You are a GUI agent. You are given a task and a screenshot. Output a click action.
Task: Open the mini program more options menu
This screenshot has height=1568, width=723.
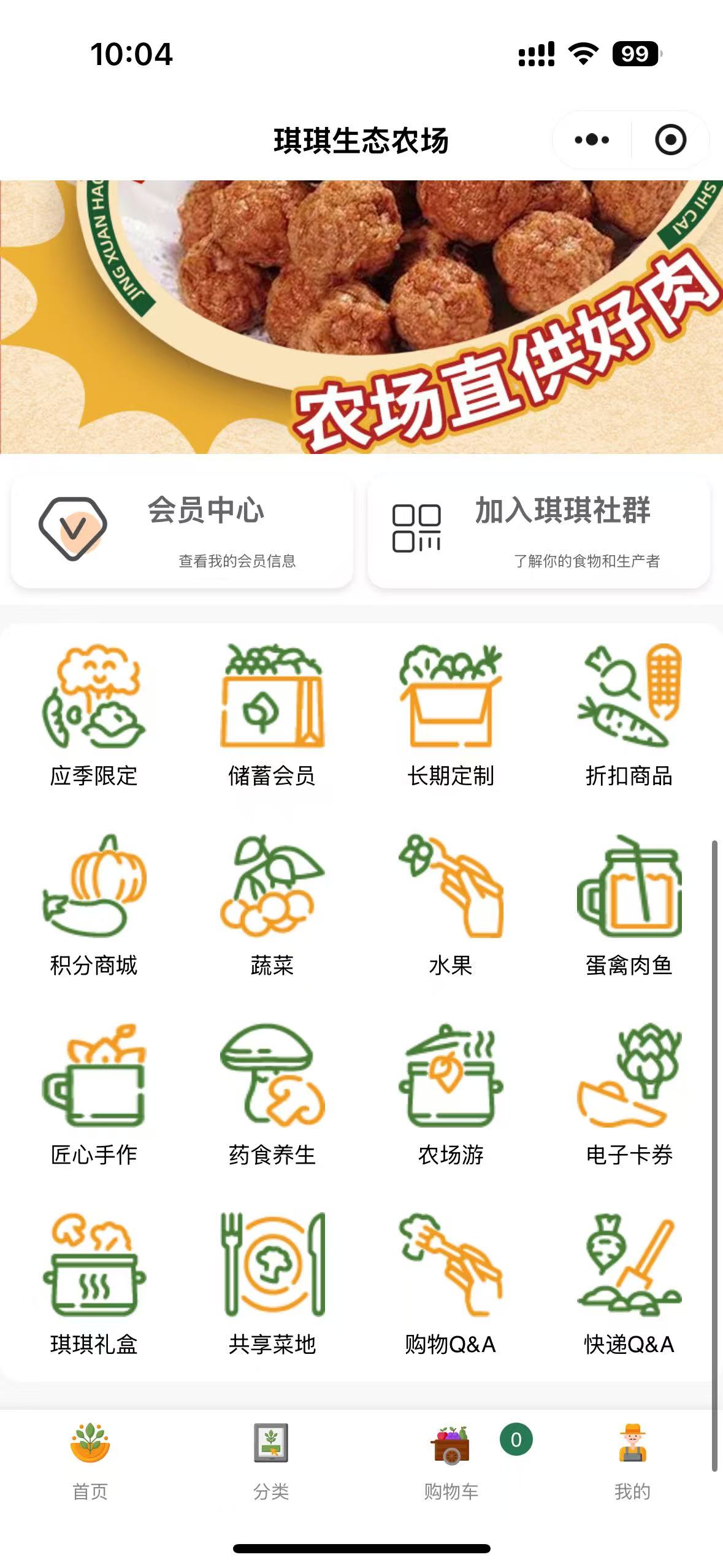click(592, 140)
